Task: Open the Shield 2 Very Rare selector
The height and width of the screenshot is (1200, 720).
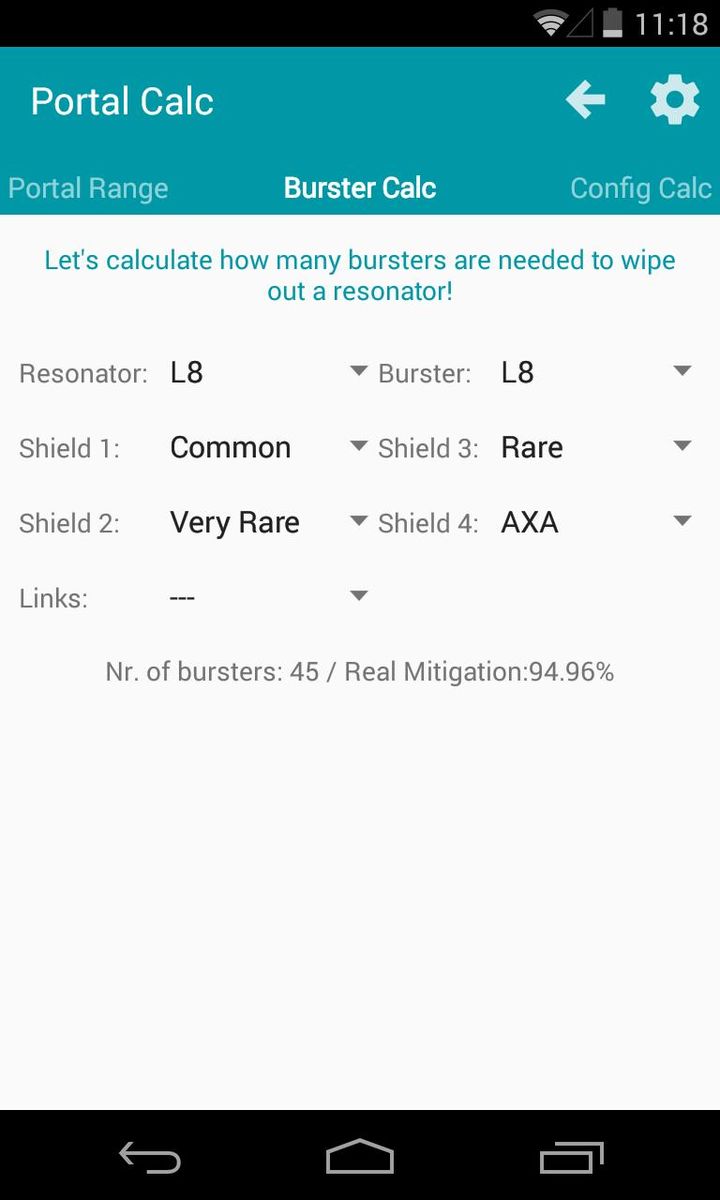Action: [x=265, y=521]
